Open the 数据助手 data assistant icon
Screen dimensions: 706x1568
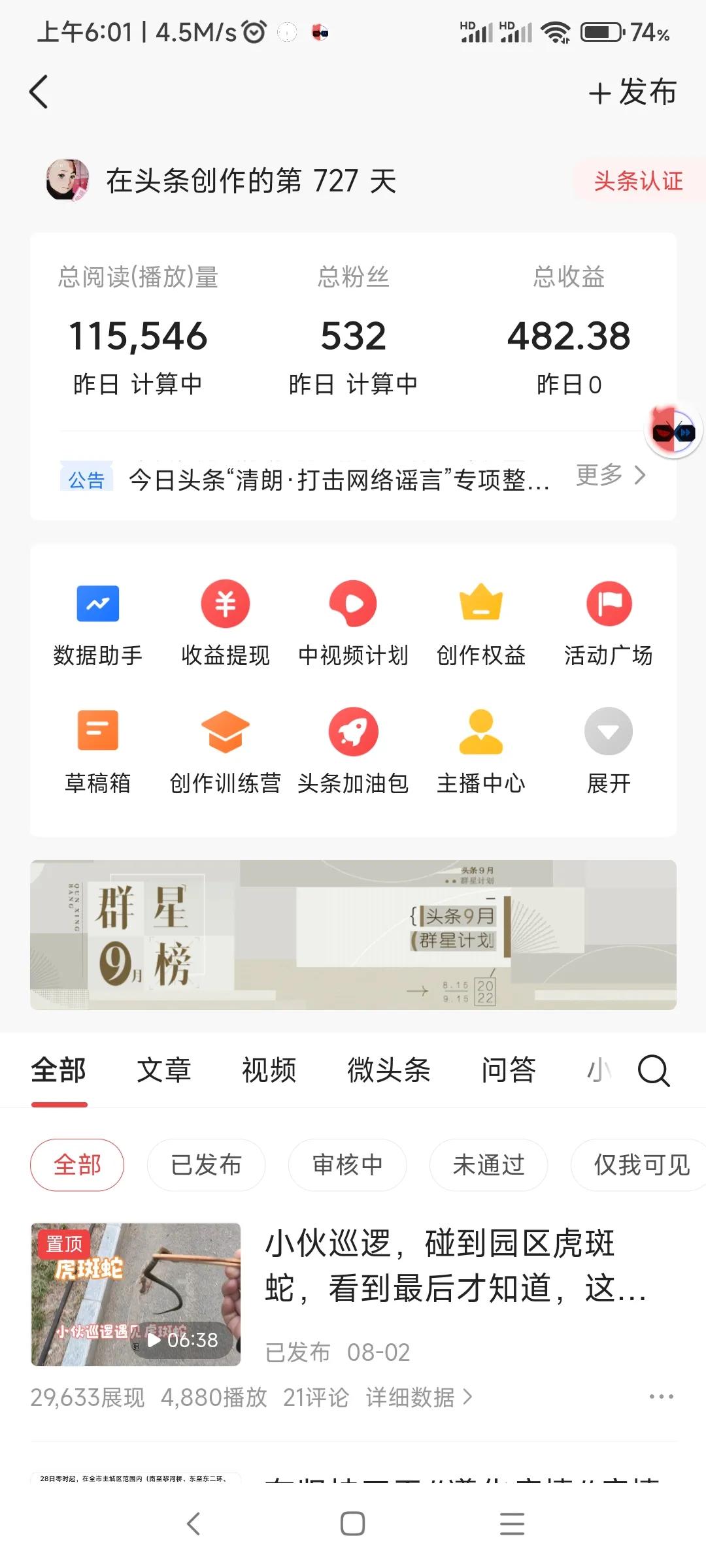[x=97, y=621]
